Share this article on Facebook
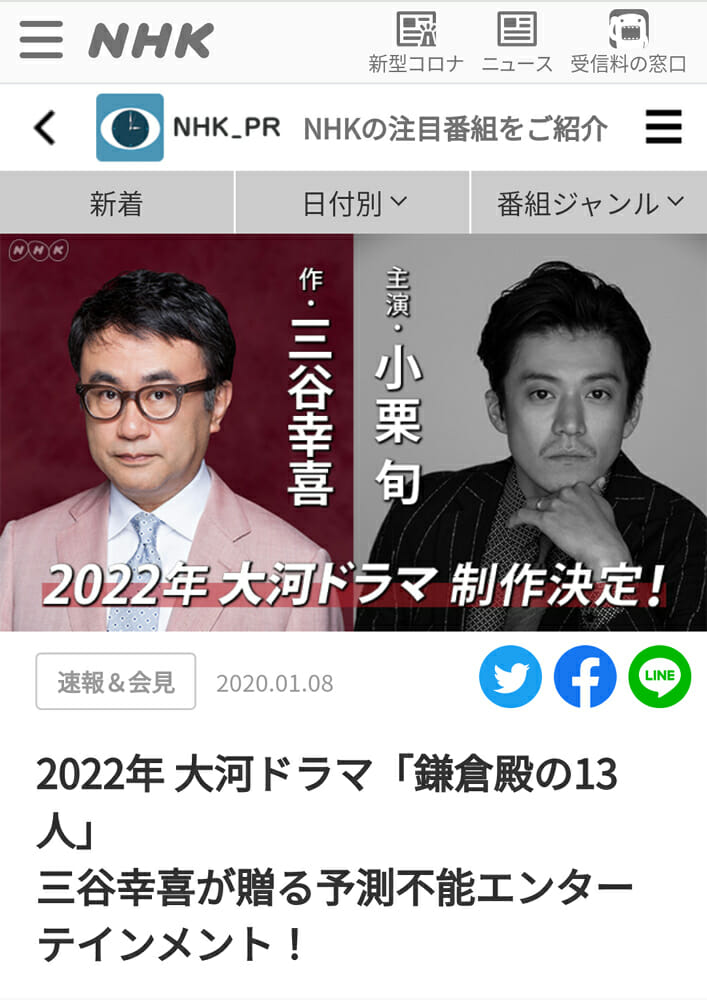Screen dimensions: 707x1000 585,677
